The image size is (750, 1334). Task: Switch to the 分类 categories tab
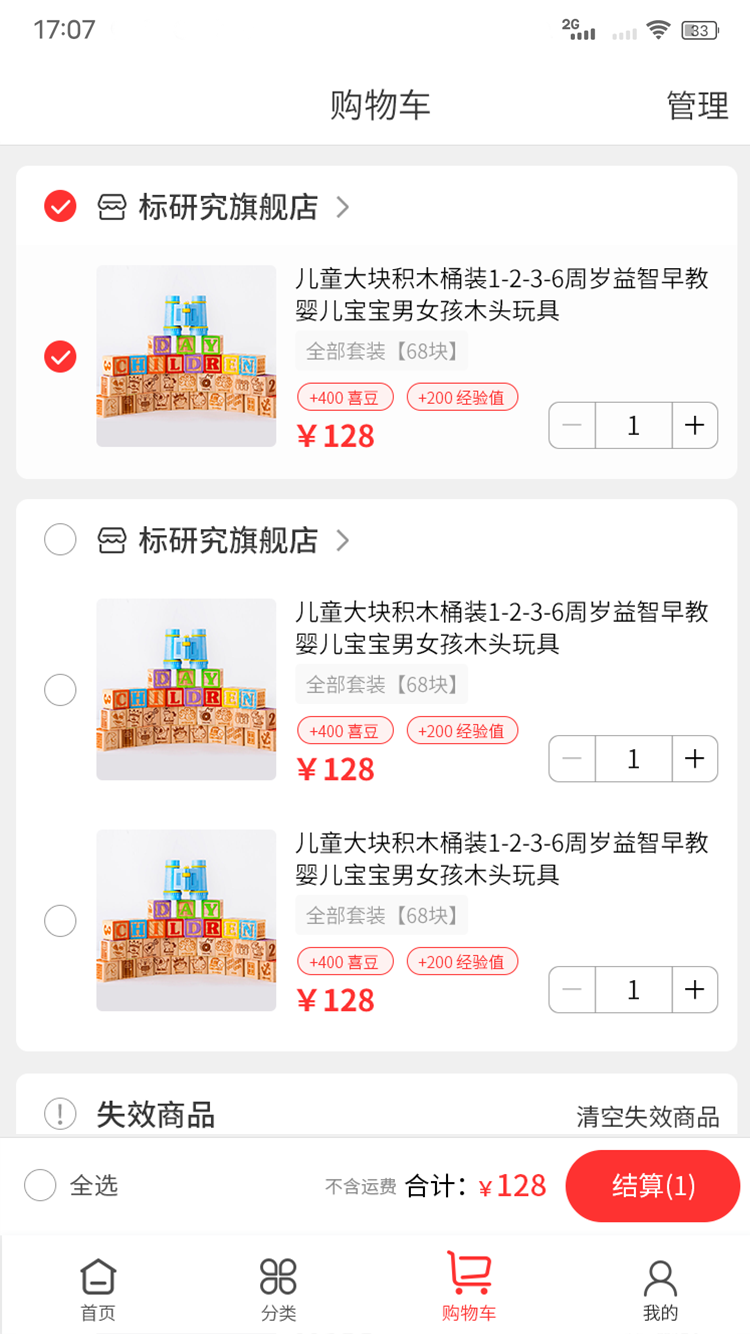click(x=278, y=1288)
